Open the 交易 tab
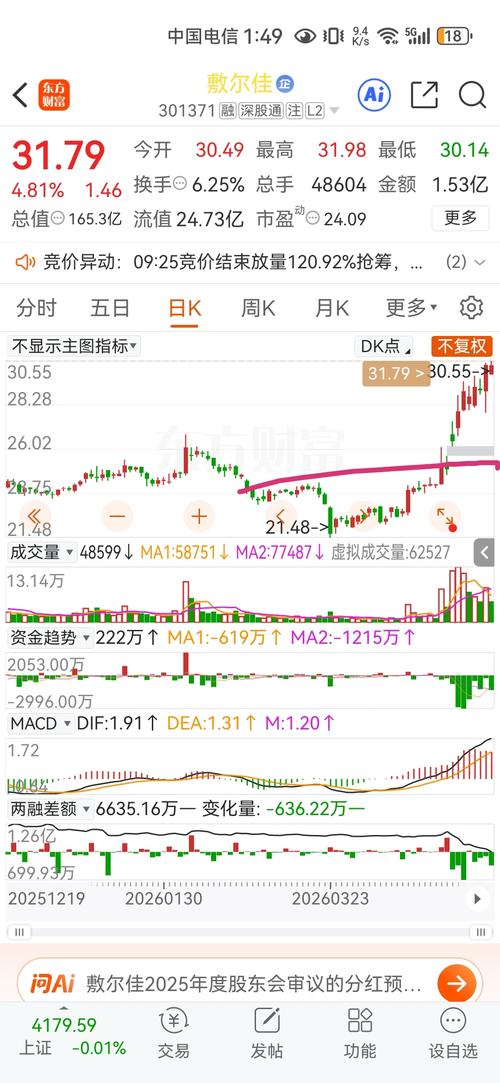The width and height of the screenshot is (500, 1083). click(173, 1034)
